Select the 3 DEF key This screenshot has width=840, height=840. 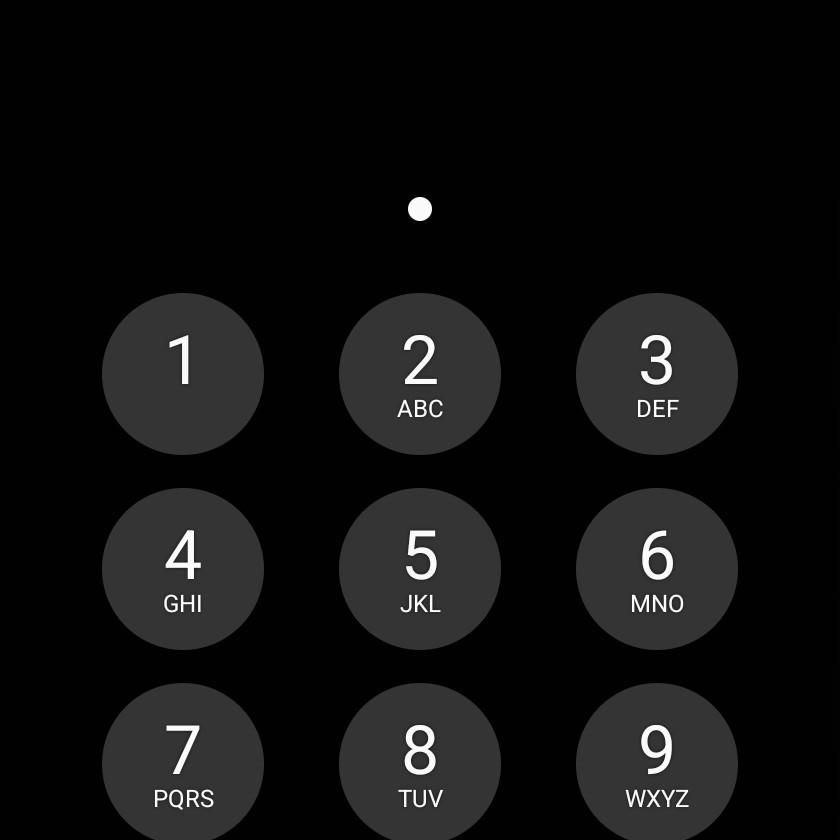click(x=657, y=374)
